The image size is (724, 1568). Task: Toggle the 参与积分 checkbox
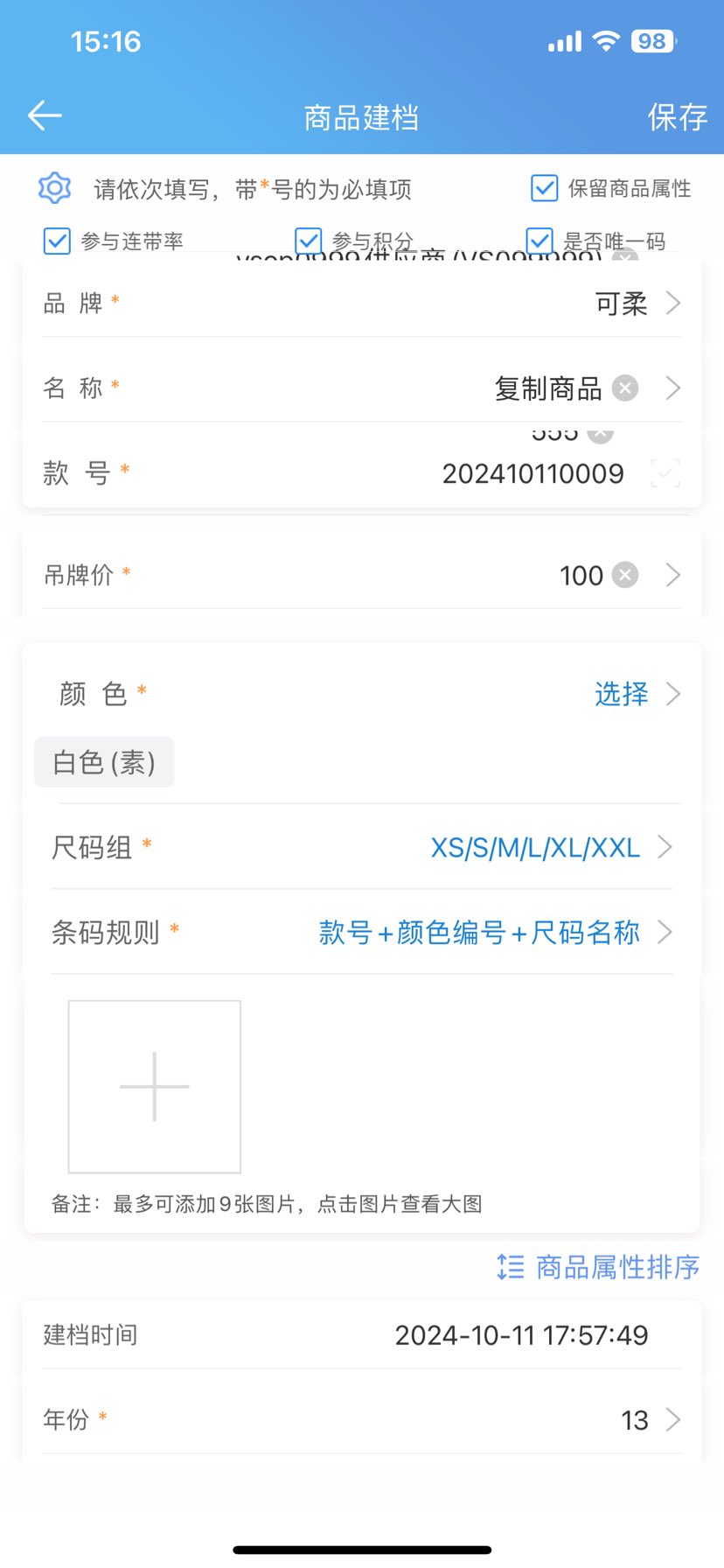click(308, 241)
